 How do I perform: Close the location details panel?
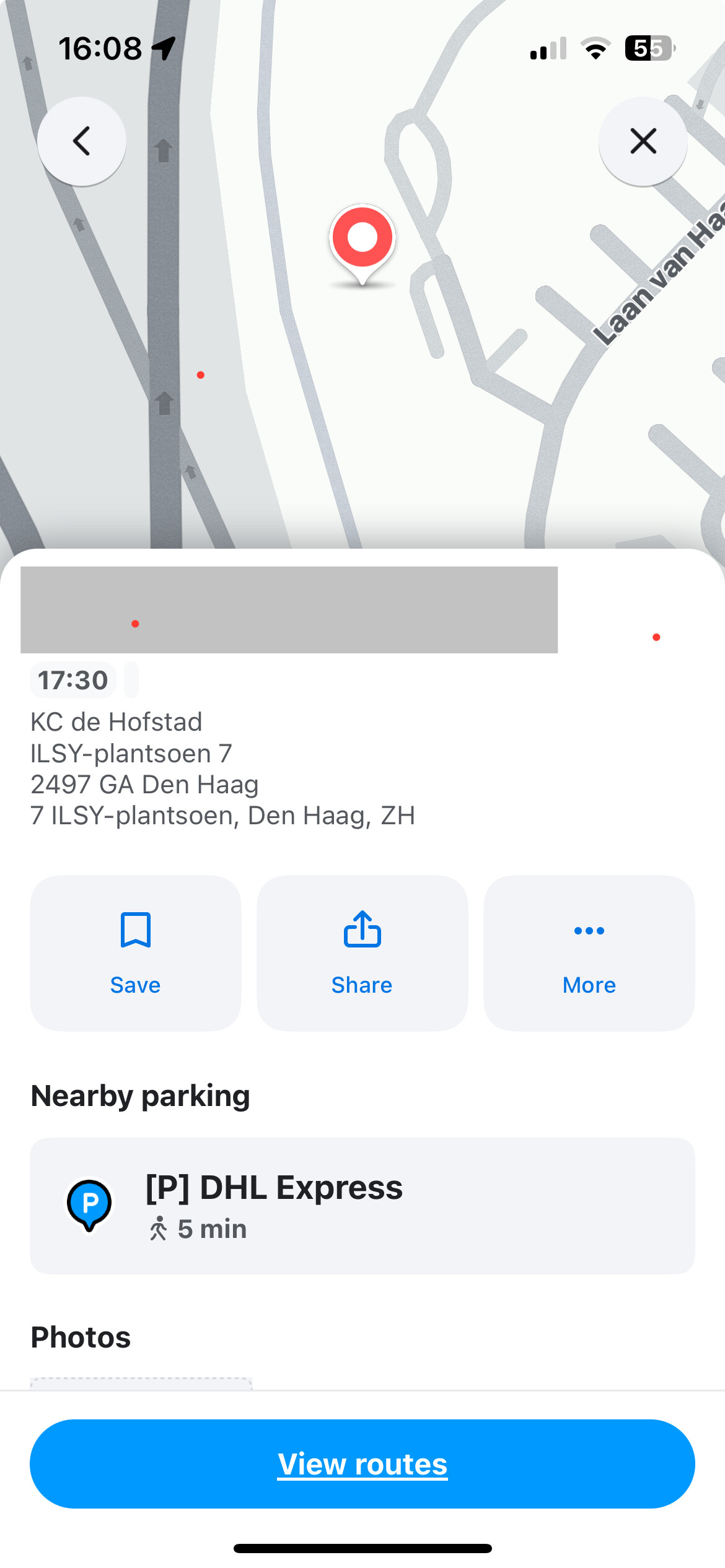[643, 141]
